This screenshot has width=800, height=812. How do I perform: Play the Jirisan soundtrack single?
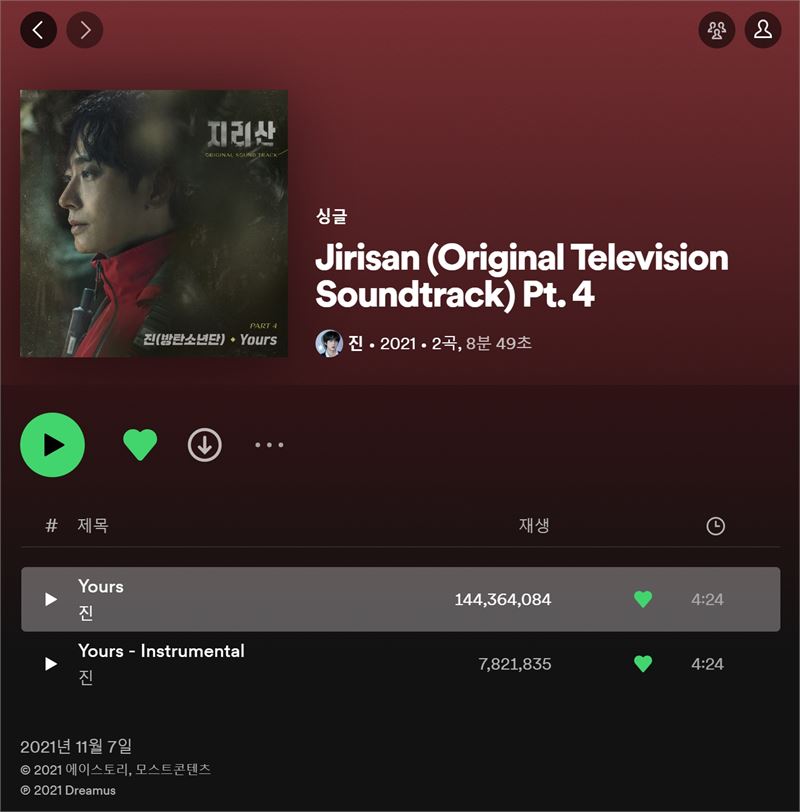click(x=53, y=445)
